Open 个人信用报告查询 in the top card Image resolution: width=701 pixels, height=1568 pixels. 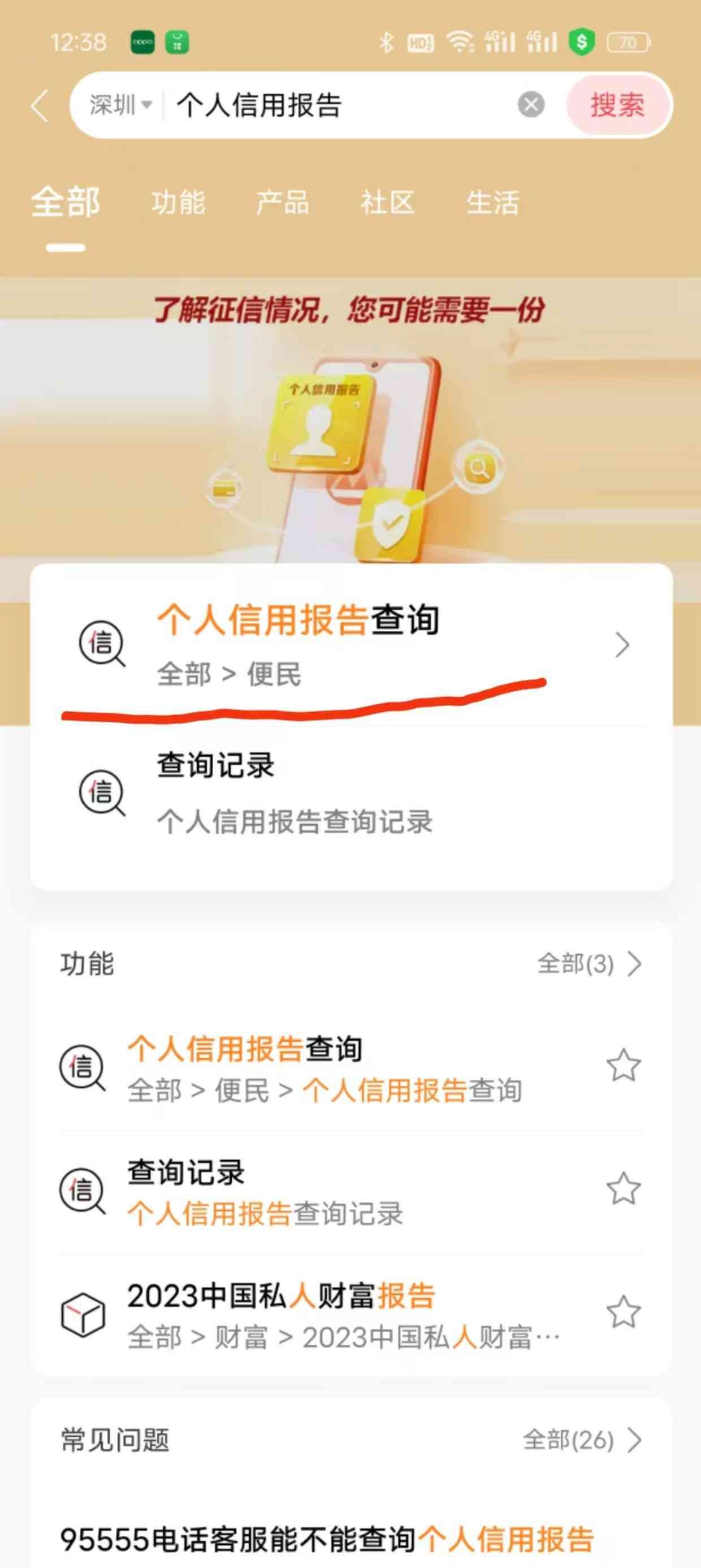pyautogui.click(x=350, y=644)
